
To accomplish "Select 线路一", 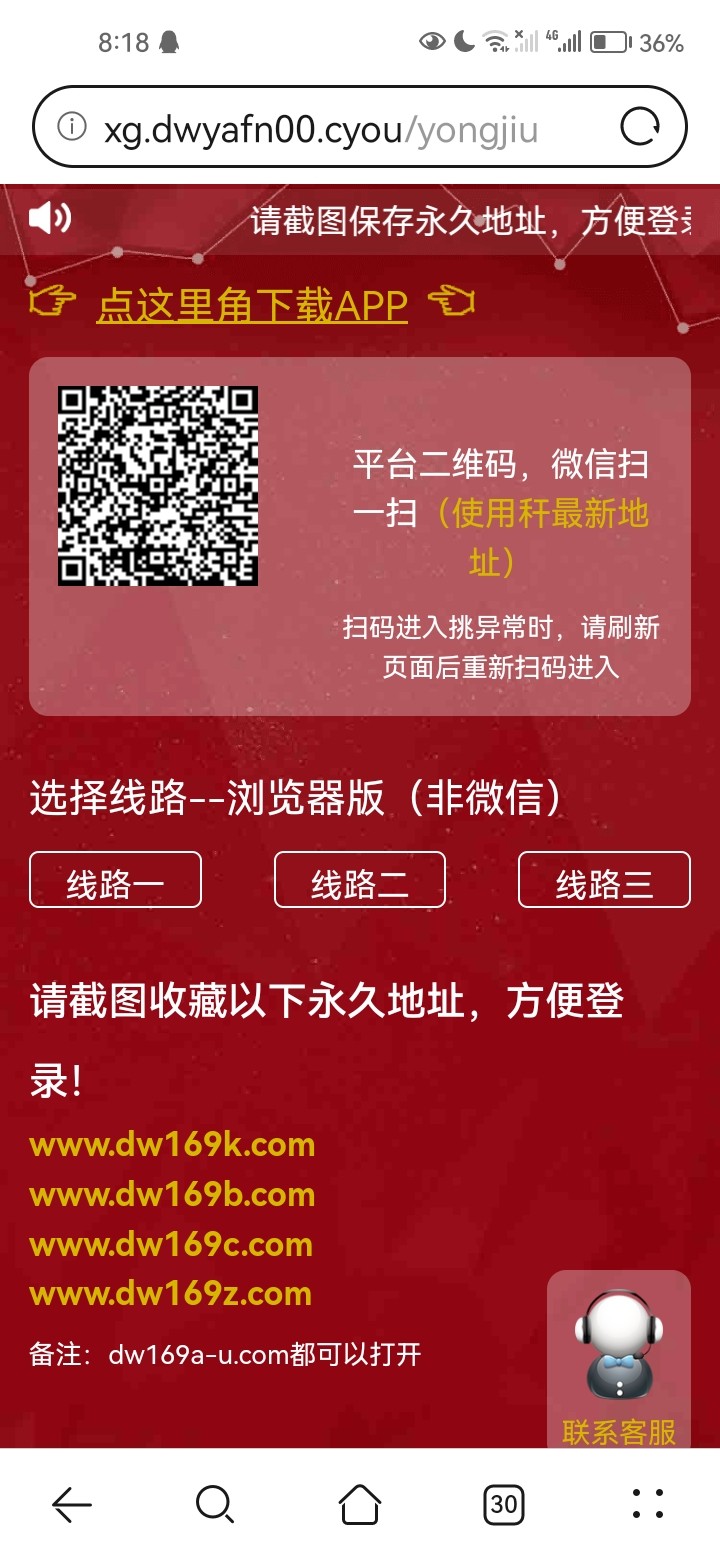I will pyautogui.click(x=115, y=880).
